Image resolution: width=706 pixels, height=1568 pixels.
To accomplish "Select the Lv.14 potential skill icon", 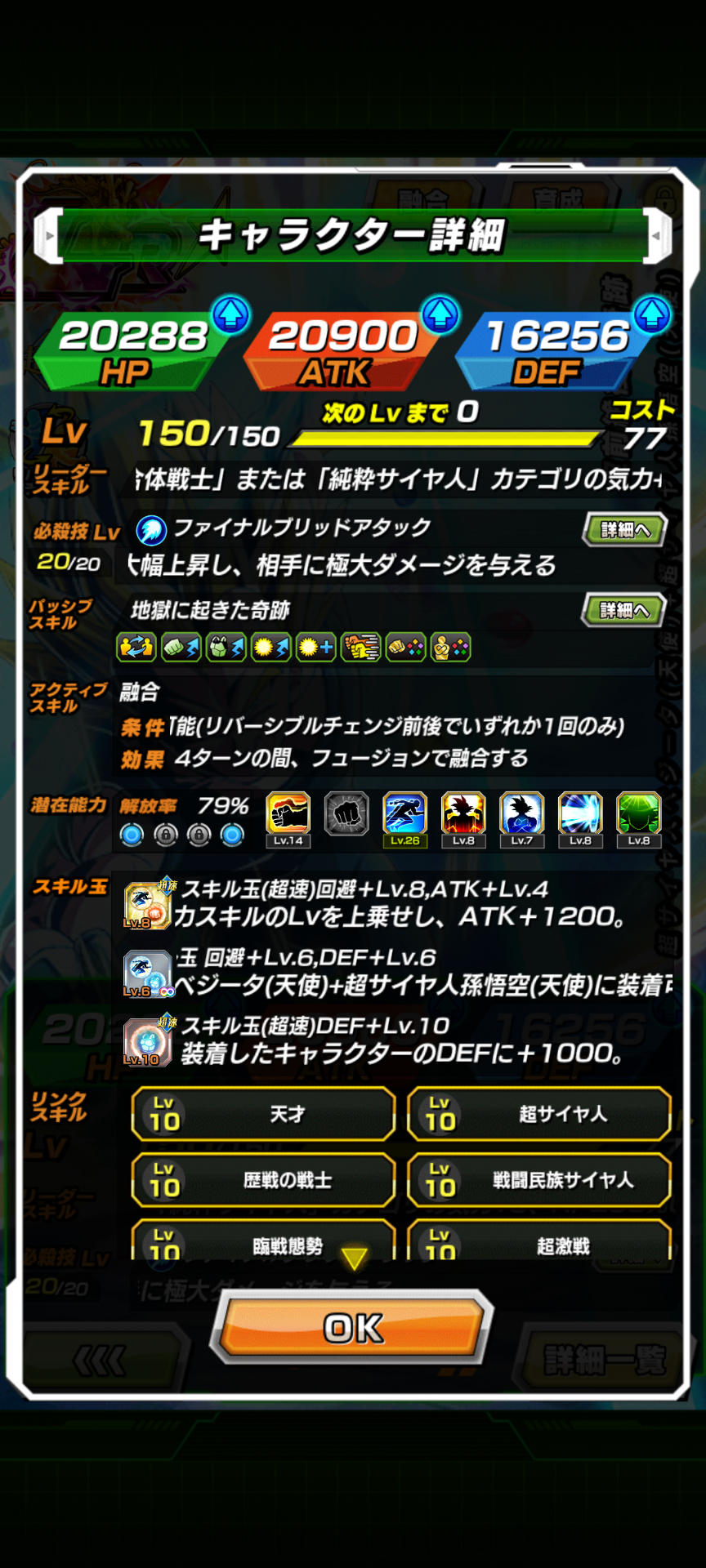I will pos(288,818).
